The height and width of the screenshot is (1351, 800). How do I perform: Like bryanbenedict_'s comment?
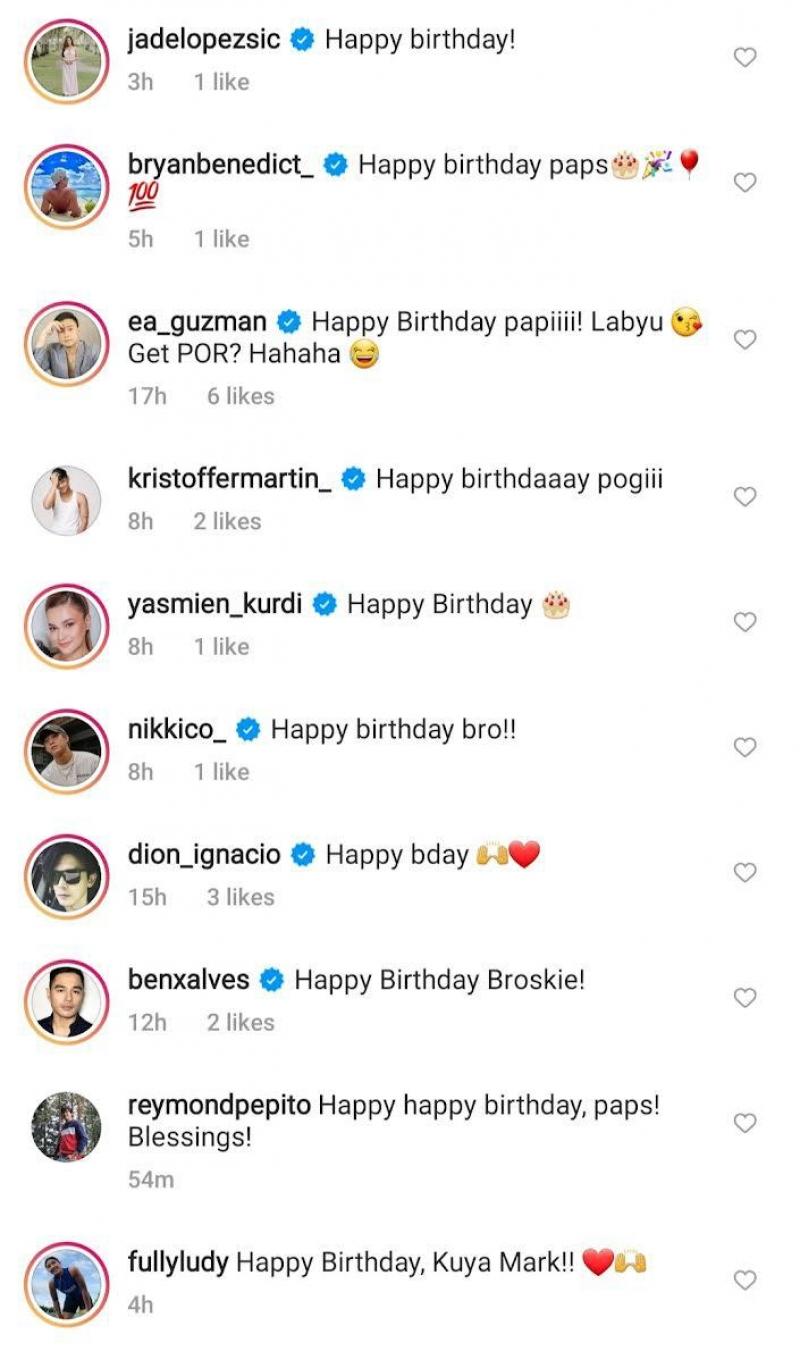[x=745, y=183]
